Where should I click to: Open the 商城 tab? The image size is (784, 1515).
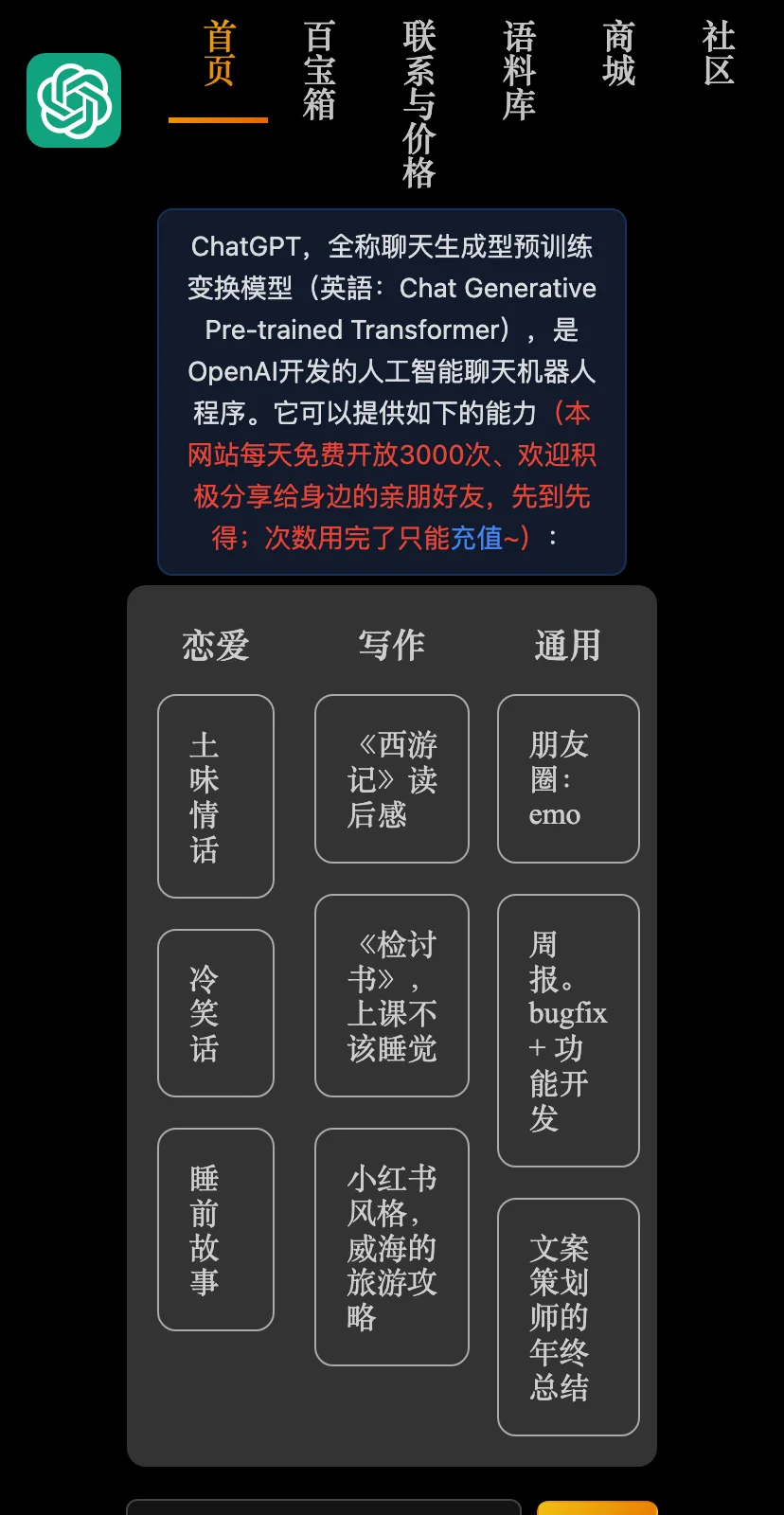618,54
